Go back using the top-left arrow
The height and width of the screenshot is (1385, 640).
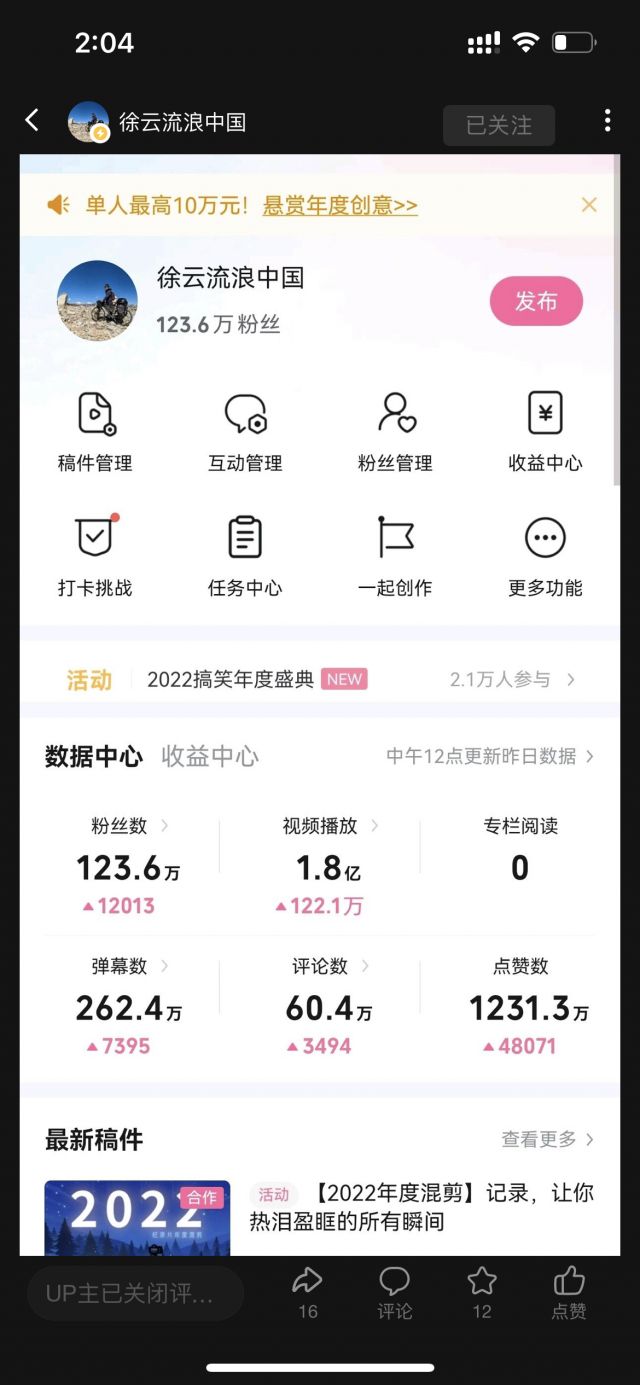tap(32, 121)
